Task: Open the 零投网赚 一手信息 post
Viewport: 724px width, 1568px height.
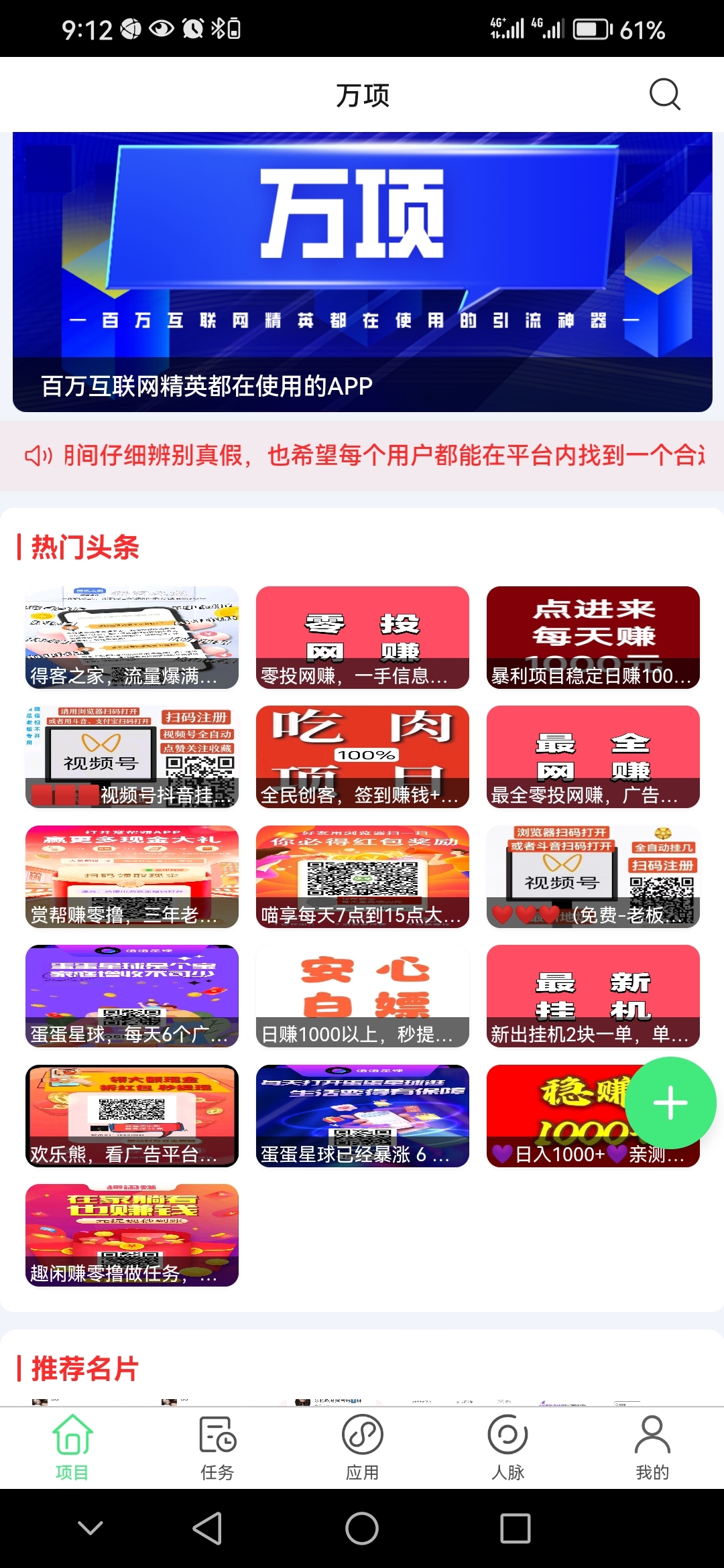Action: (x=362, y=637)
